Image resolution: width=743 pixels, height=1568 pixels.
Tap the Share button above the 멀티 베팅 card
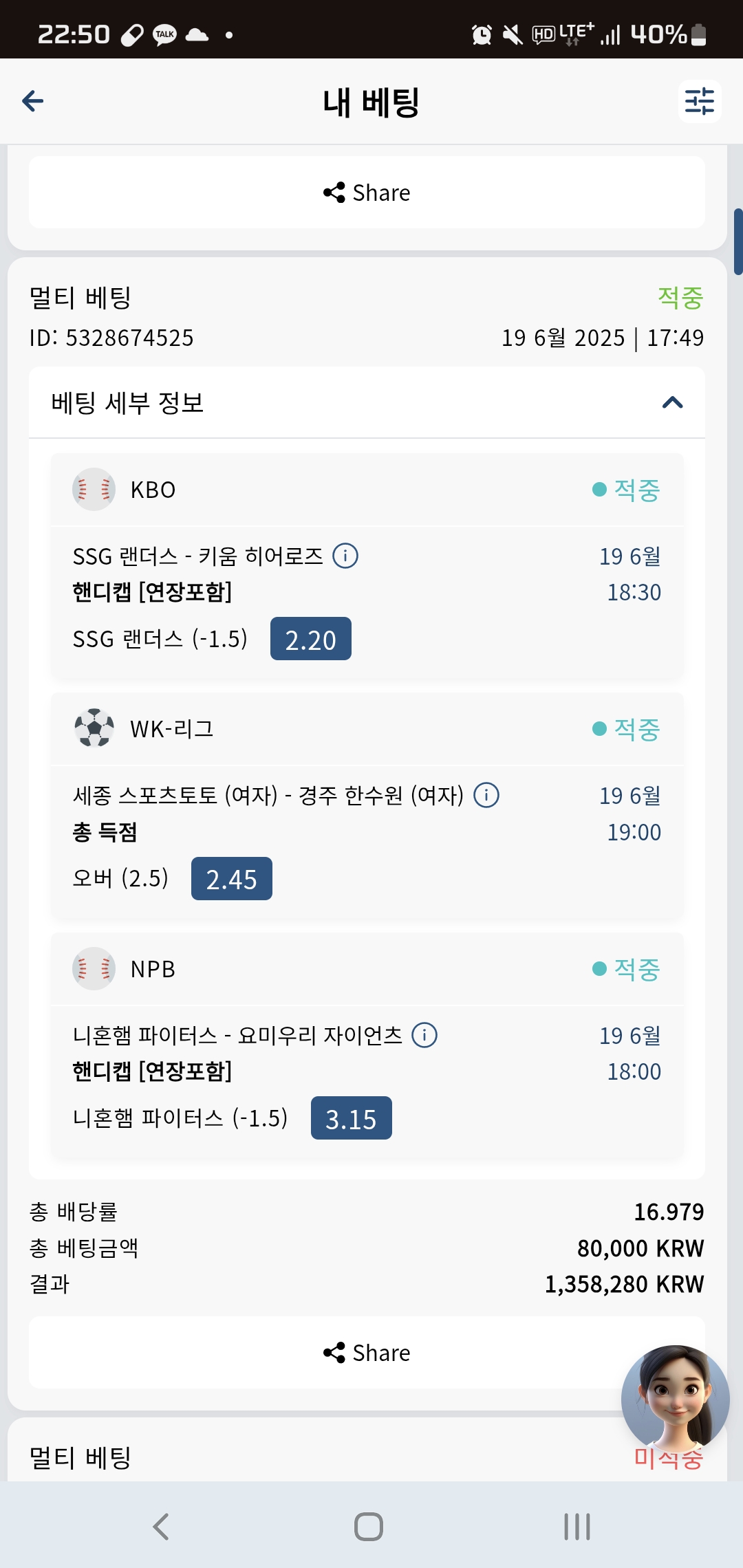point(367,193)
